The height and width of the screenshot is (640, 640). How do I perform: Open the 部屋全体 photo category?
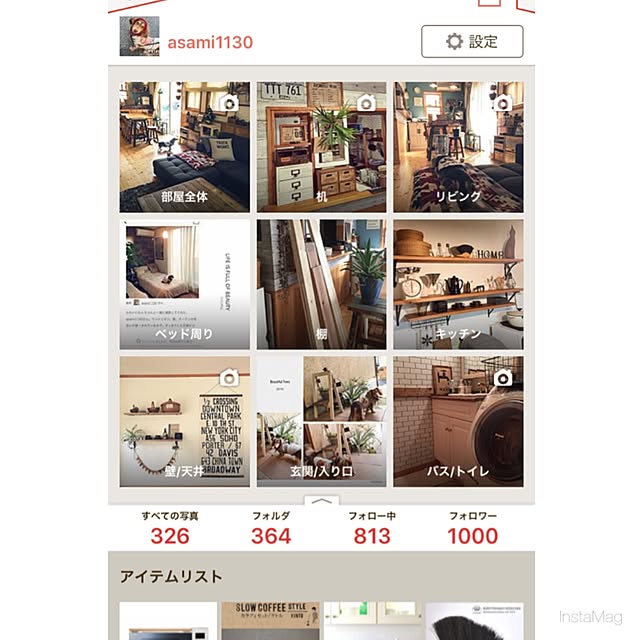185,147
